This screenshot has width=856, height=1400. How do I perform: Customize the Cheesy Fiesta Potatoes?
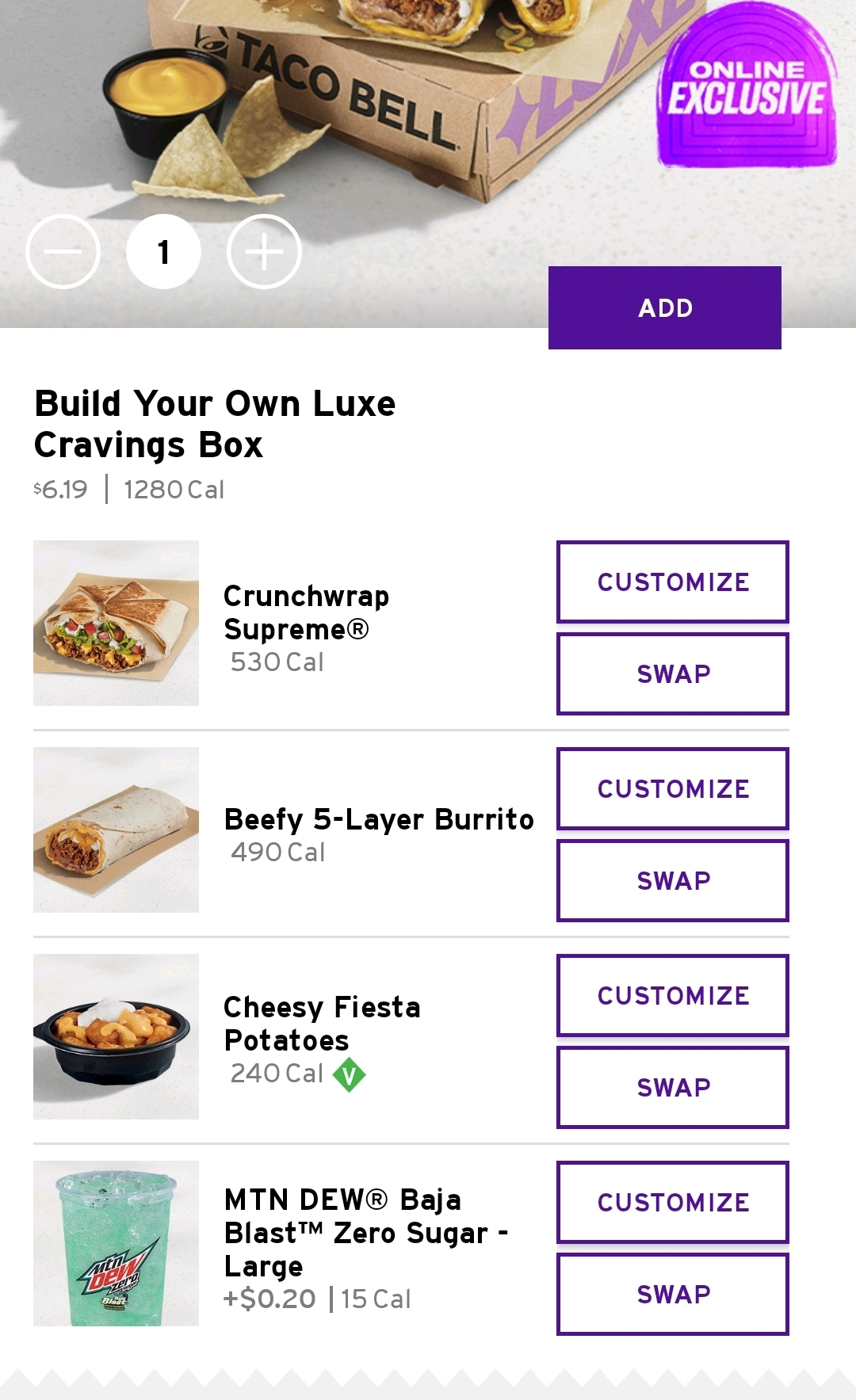[672, 995]
